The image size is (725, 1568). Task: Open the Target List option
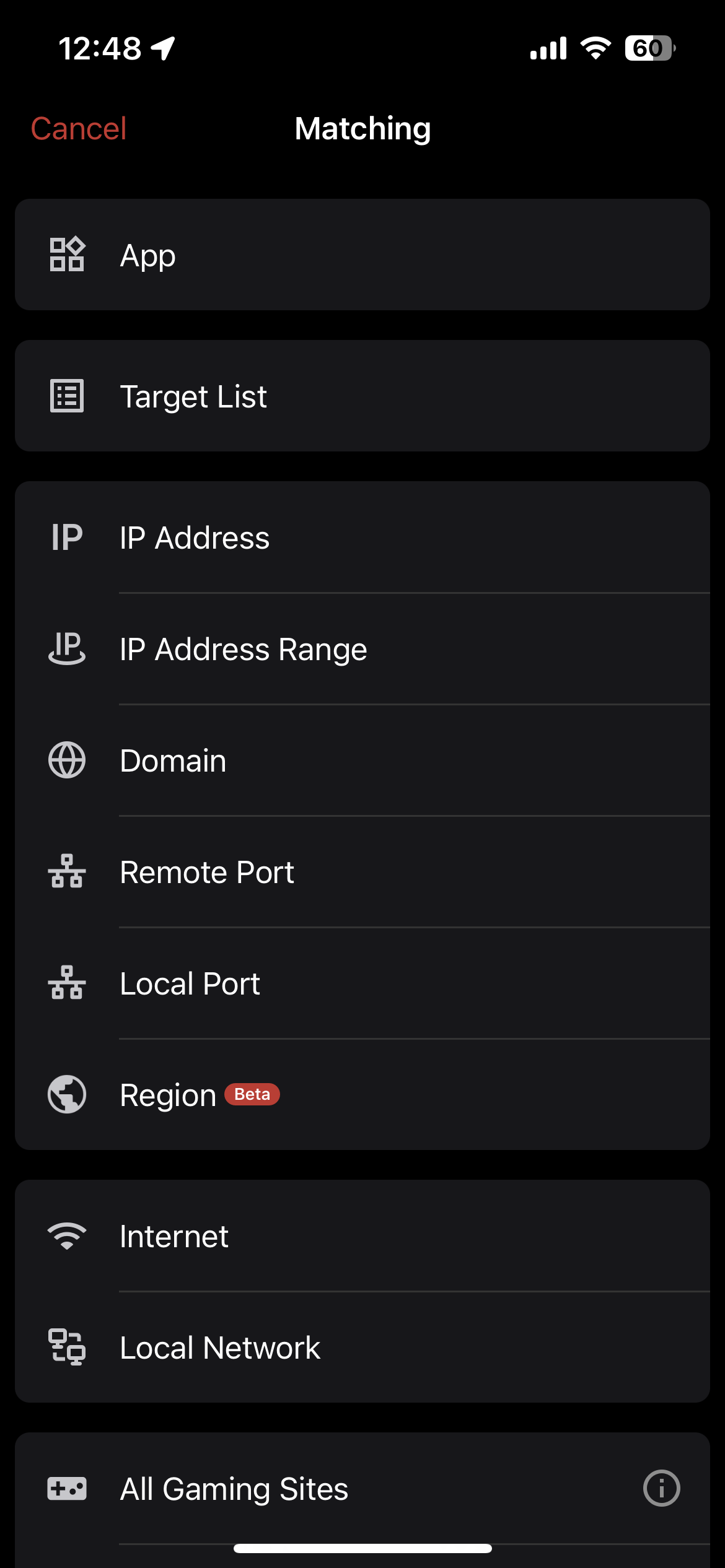362,396
